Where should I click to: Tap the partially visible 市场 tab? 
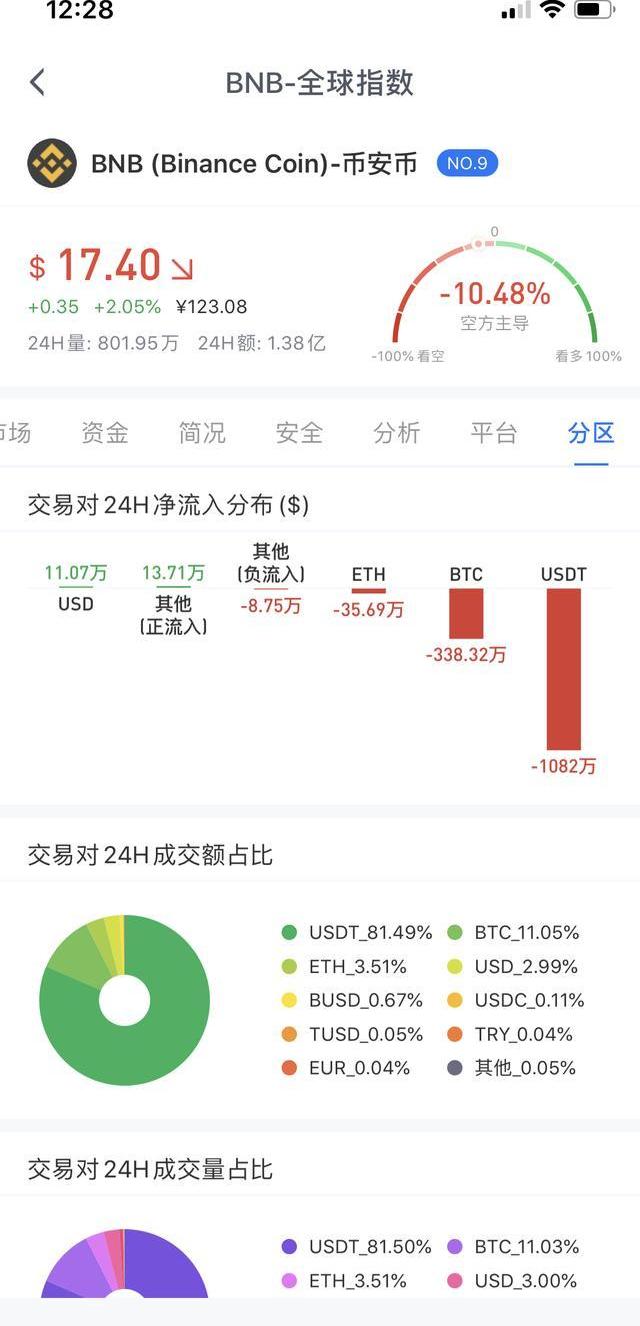click(x=14, y=433)
